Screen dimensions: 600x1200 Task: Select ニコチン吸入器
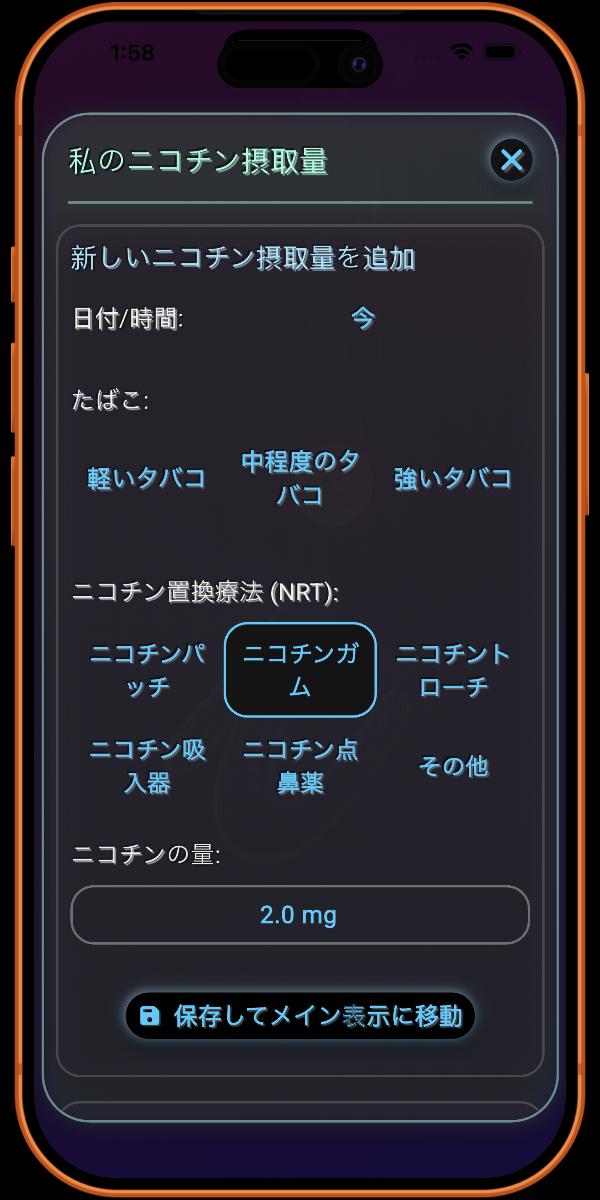click(147, 766)
